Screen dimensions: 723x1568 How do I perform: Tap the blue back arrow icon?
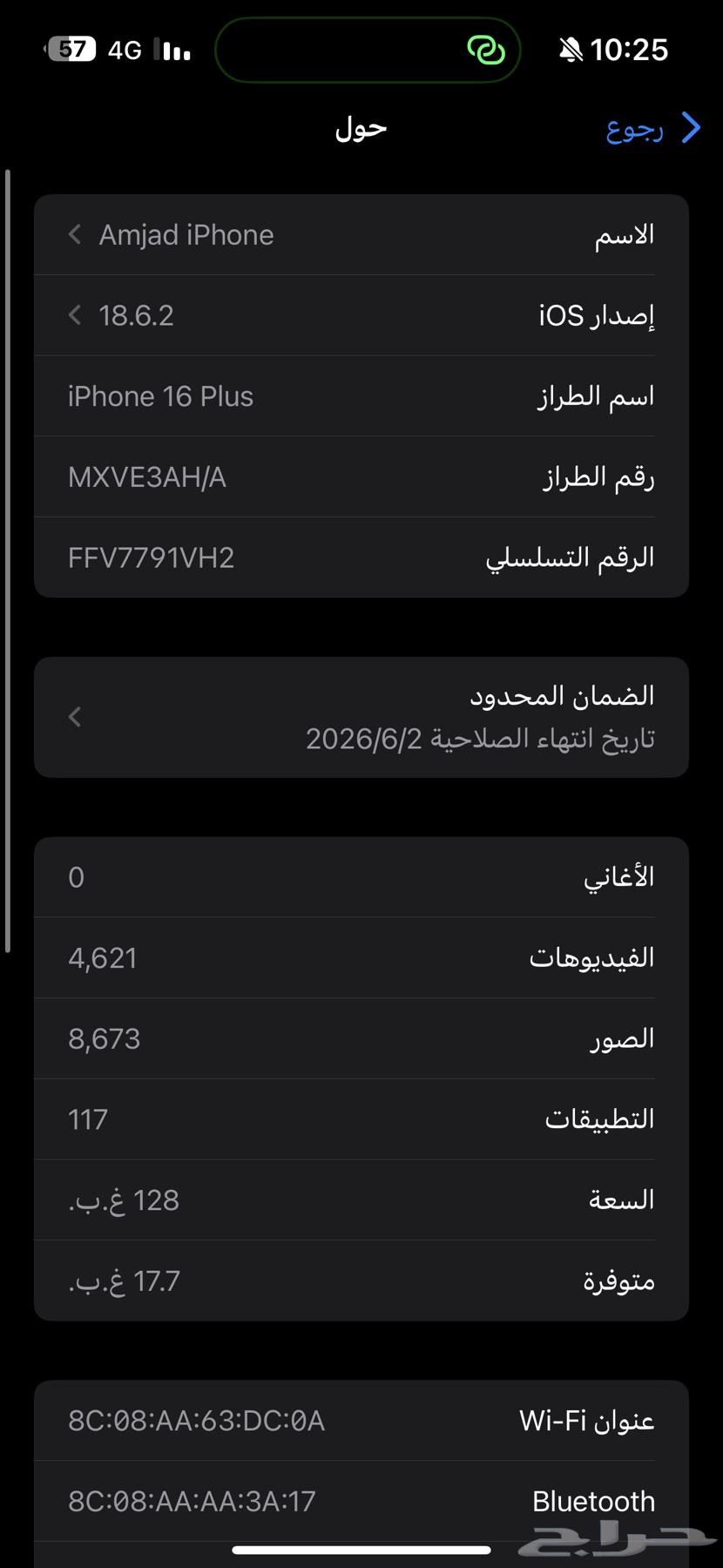691,128
